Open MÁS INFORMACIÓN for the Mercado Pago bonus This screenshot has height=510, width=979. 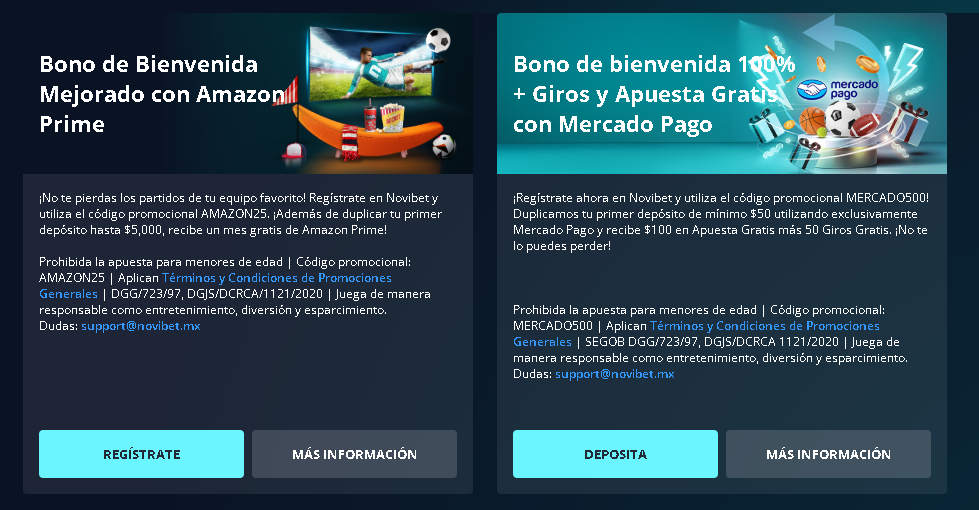(828, 454)
